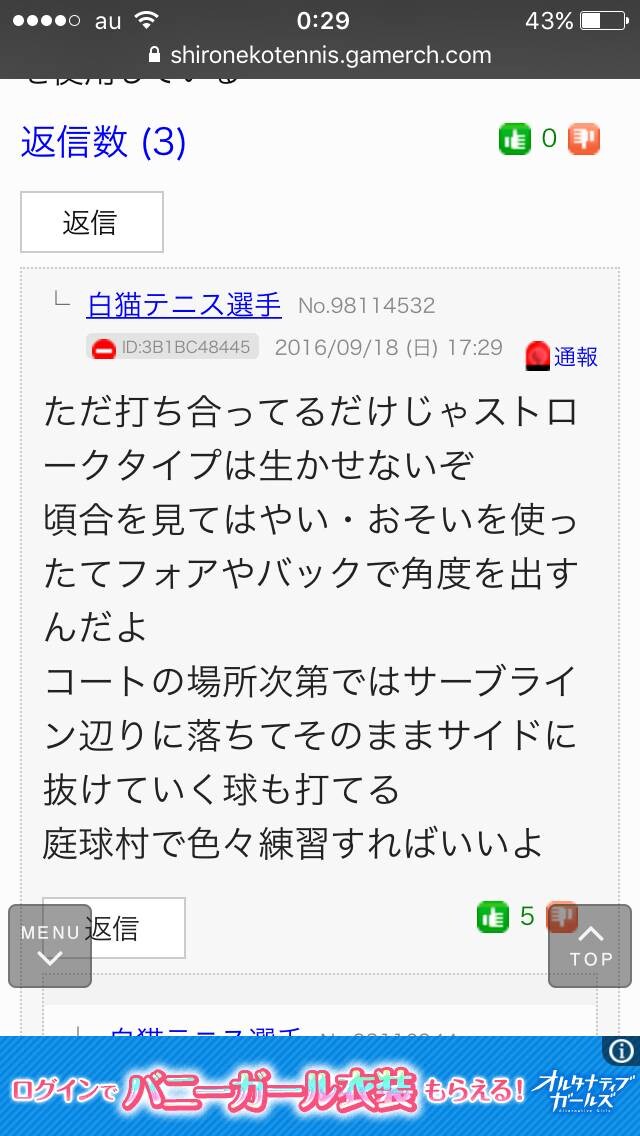This screenshot has width=640, height=1136.
Task: Jump to page TOP
Action: tap(590, 946)
